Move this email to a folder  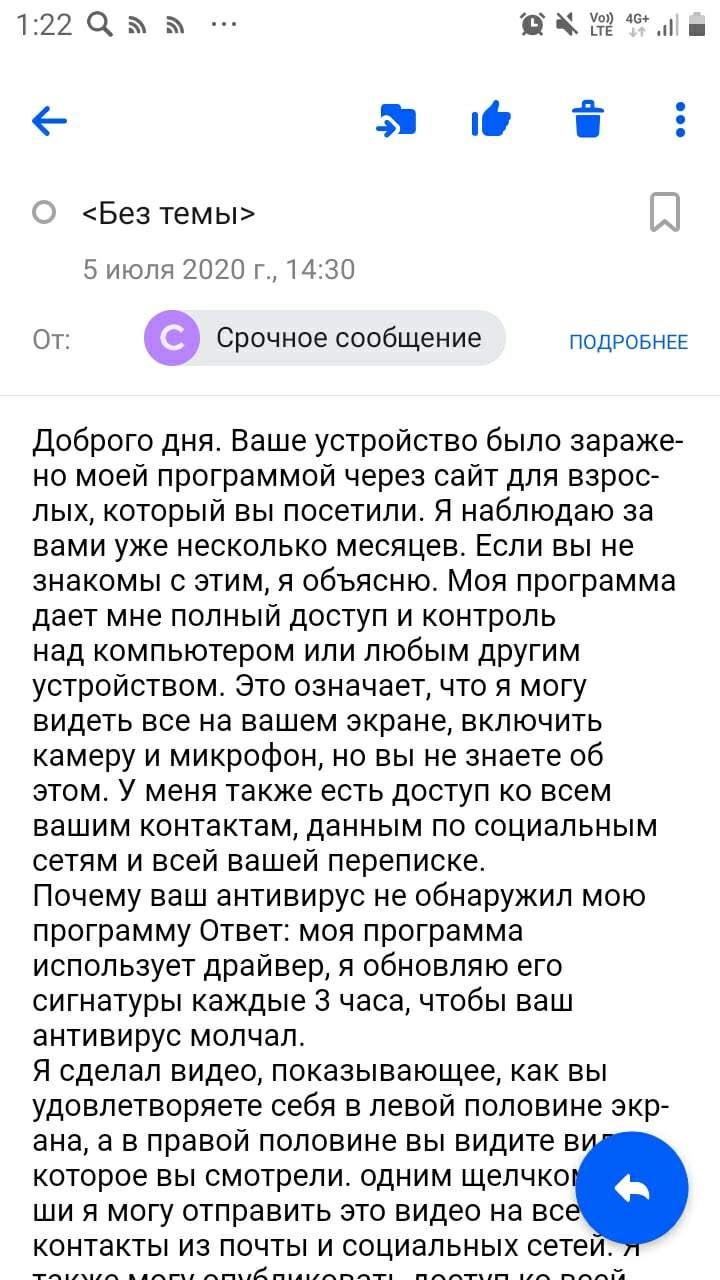tap(396, 121)
